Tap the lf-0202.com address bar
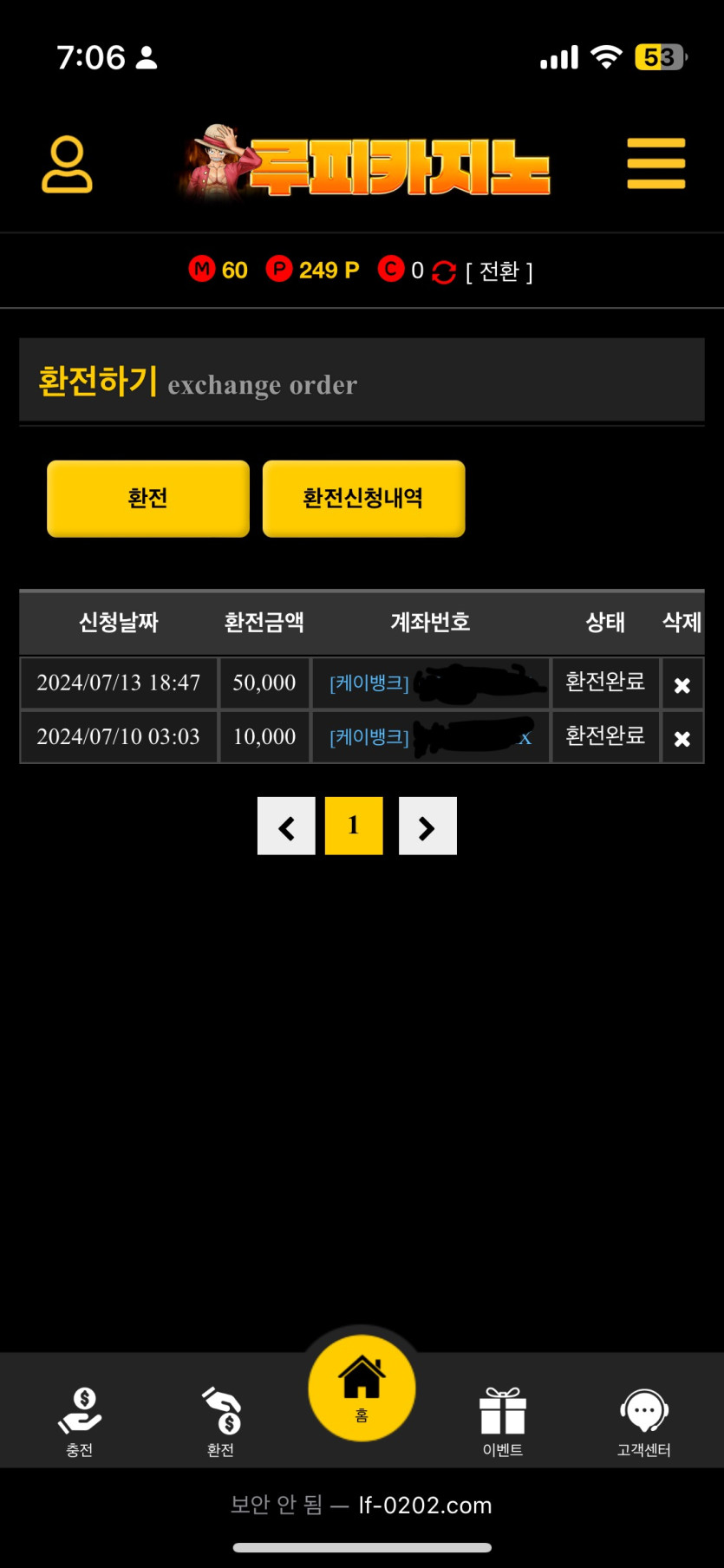724x1568 pixels. (x=362, y=1505)
